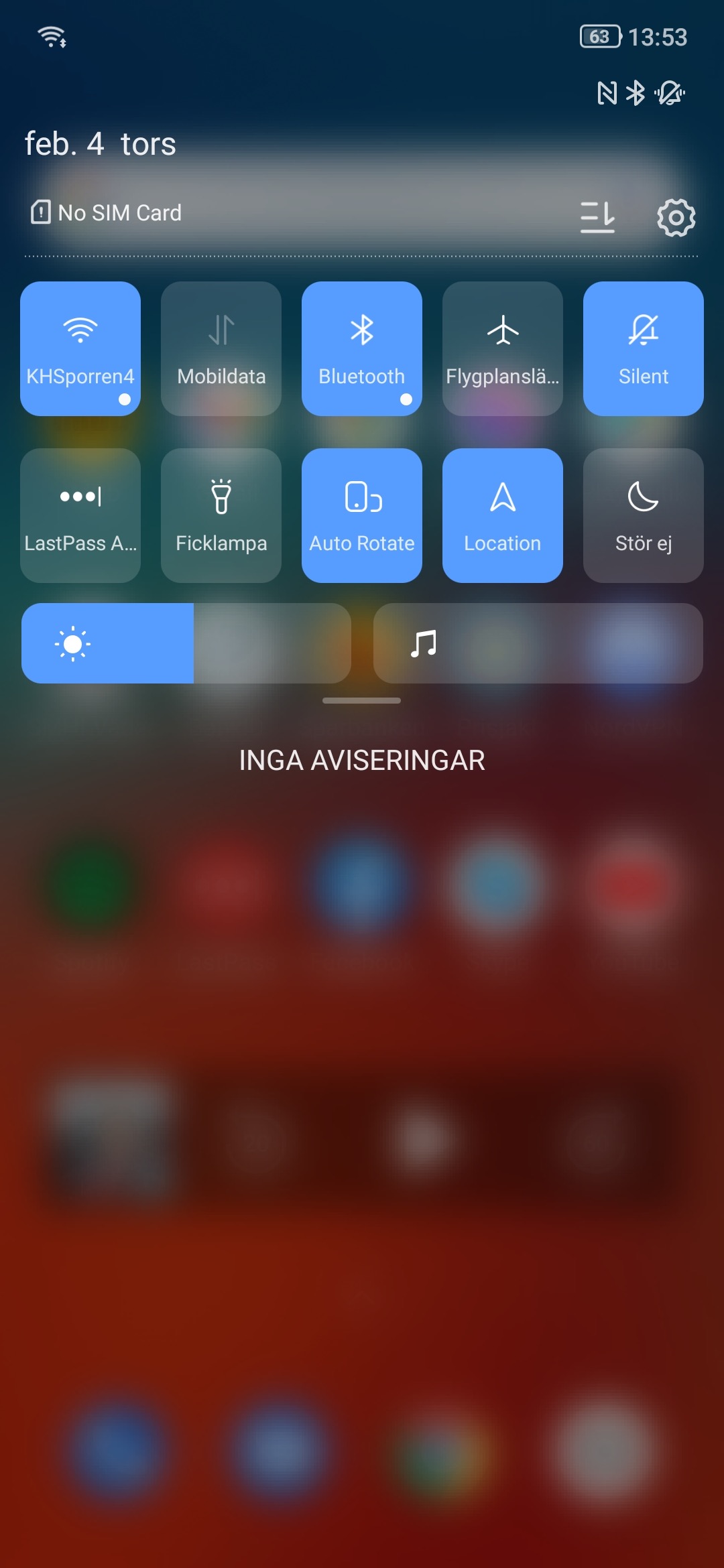This screenshot has width=724, height=1568.
Task: Tap the media volume slider
Action: (x=538, y=643)
